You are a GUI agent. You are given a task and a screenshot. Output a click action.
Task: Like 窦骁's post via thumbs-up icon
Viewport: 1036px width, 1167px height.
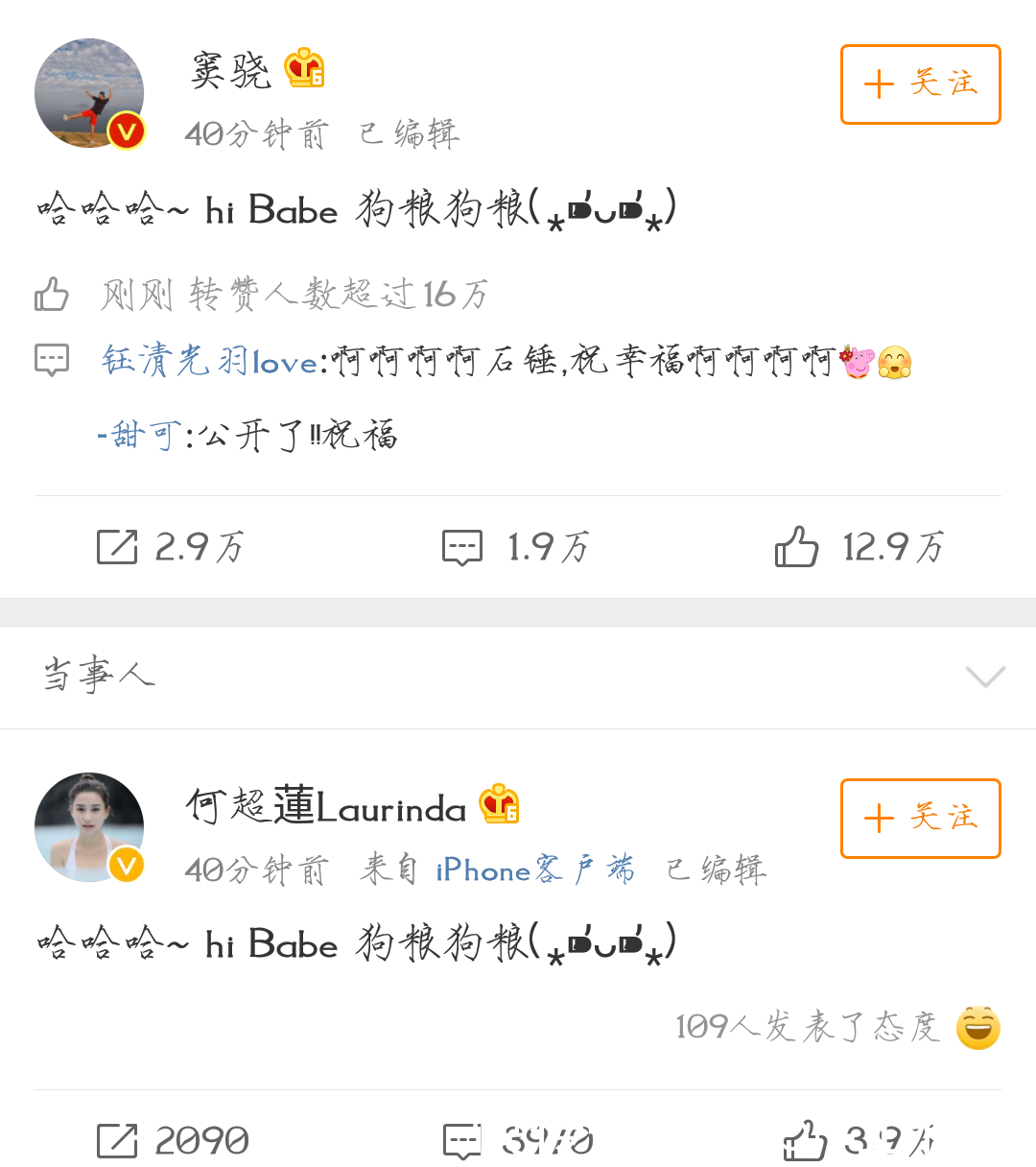(x=797, y=547)
